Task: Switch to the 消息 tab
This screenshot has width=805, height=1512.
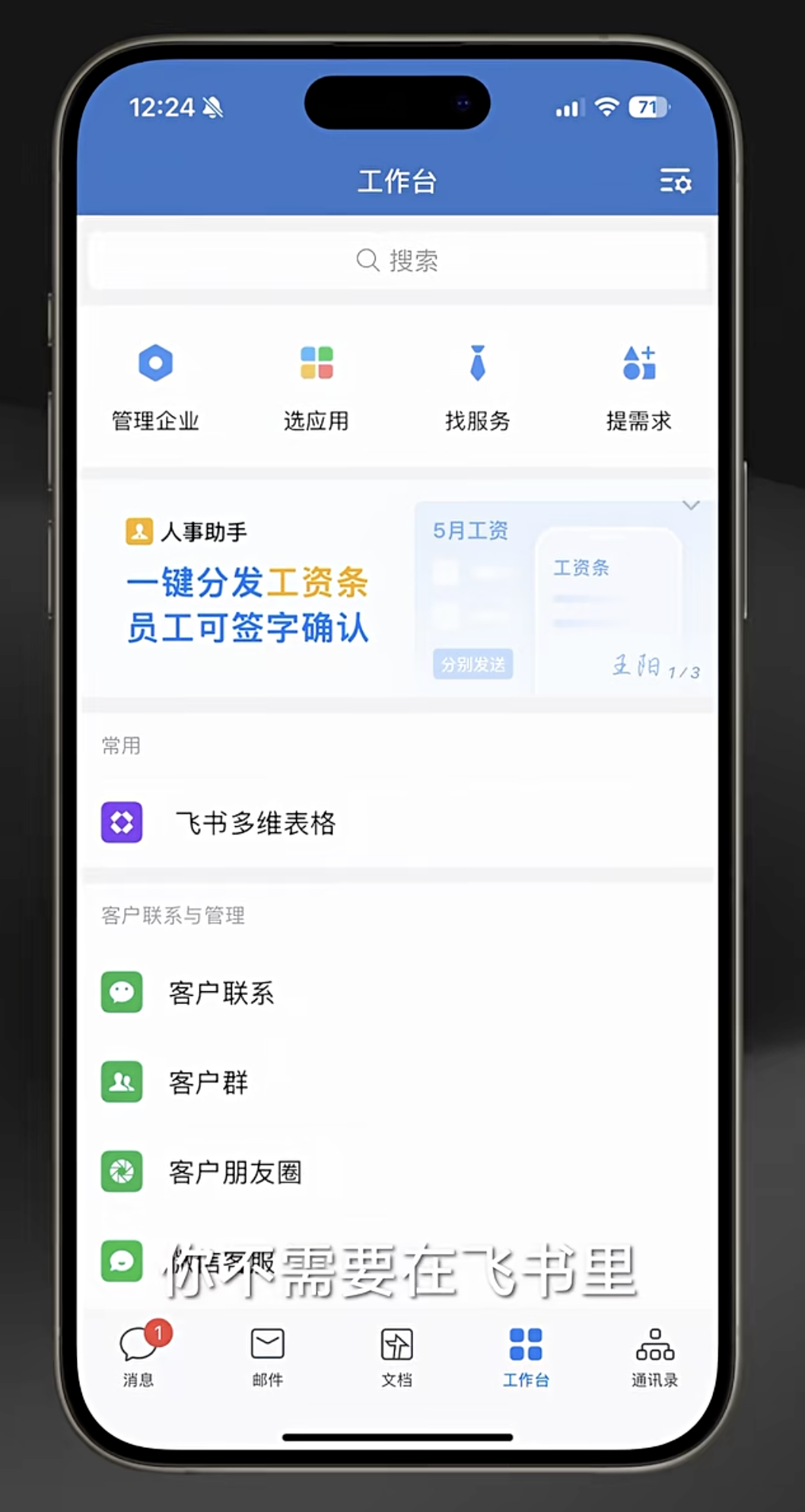Action: pos(140,1354)
